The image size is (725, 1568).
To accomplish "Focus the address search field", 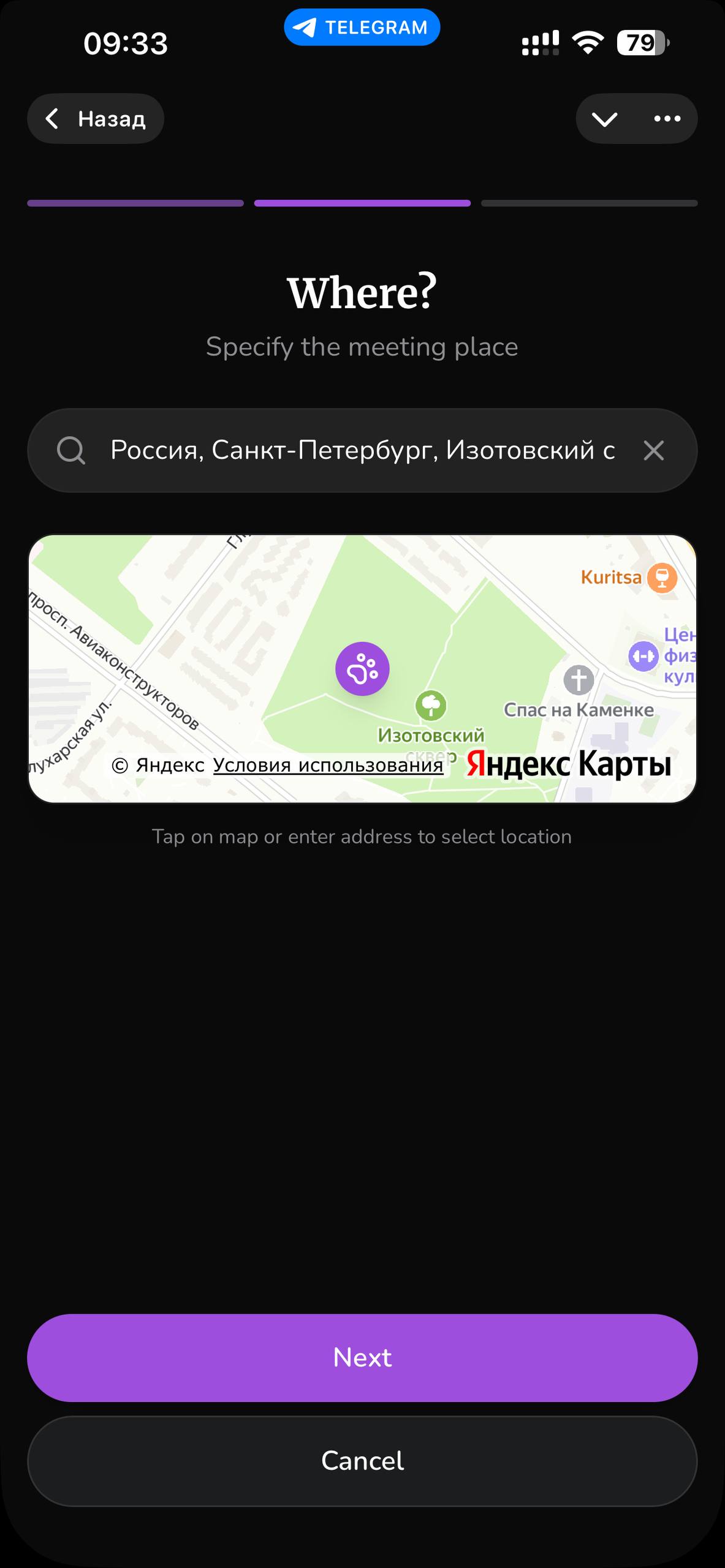I will [x=362, y=450].
